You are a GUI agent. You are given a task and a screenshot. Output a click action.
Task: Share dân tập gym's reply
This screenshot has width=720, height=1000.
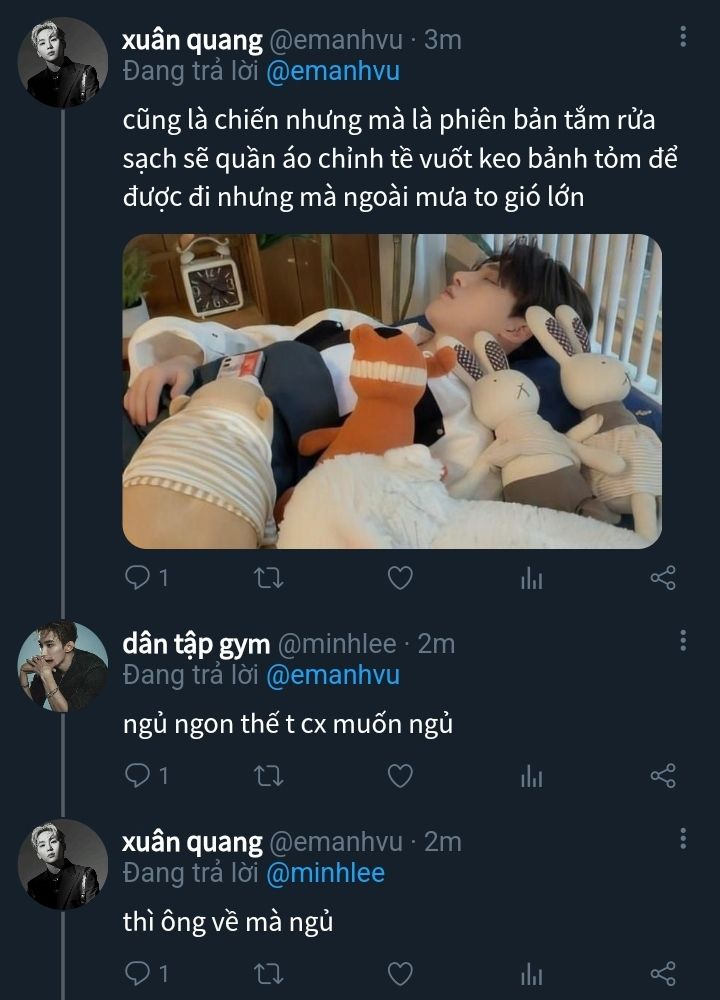coord(662,776)
